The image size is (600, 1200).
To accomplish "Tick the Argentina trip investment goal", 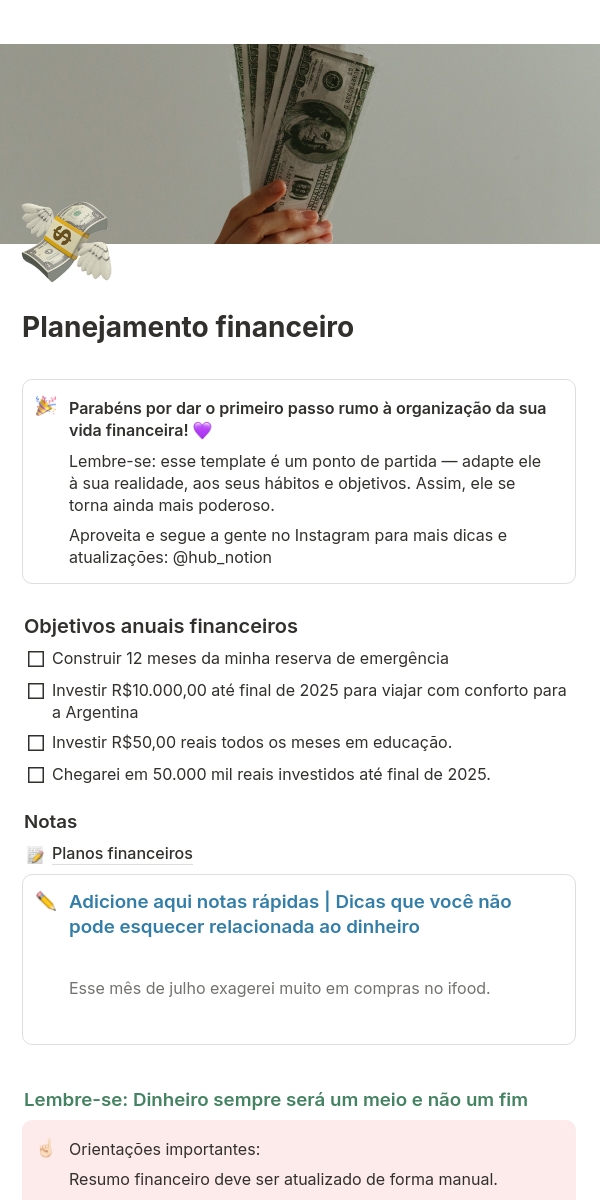I will (36, 691).
